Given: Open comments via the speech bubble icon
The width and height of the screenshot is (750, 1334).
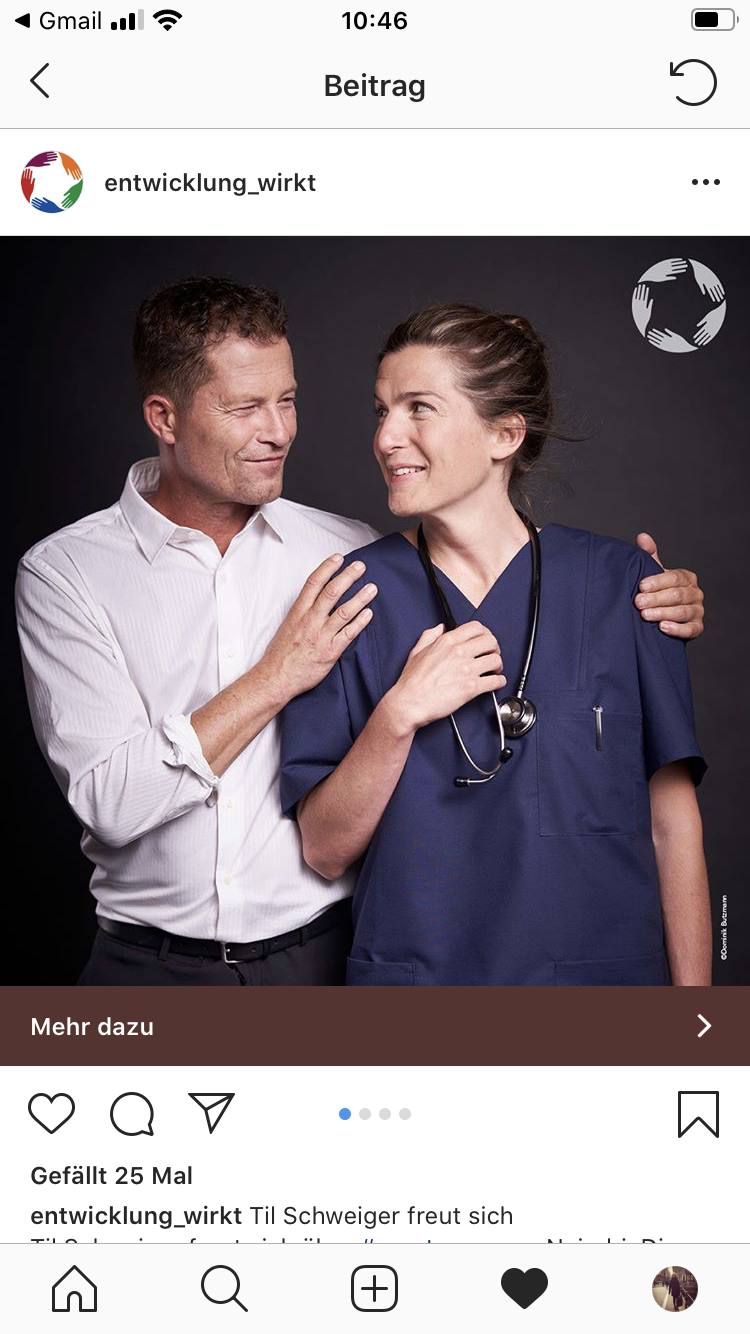Looking at the screenshot, I should point(132,1113).
